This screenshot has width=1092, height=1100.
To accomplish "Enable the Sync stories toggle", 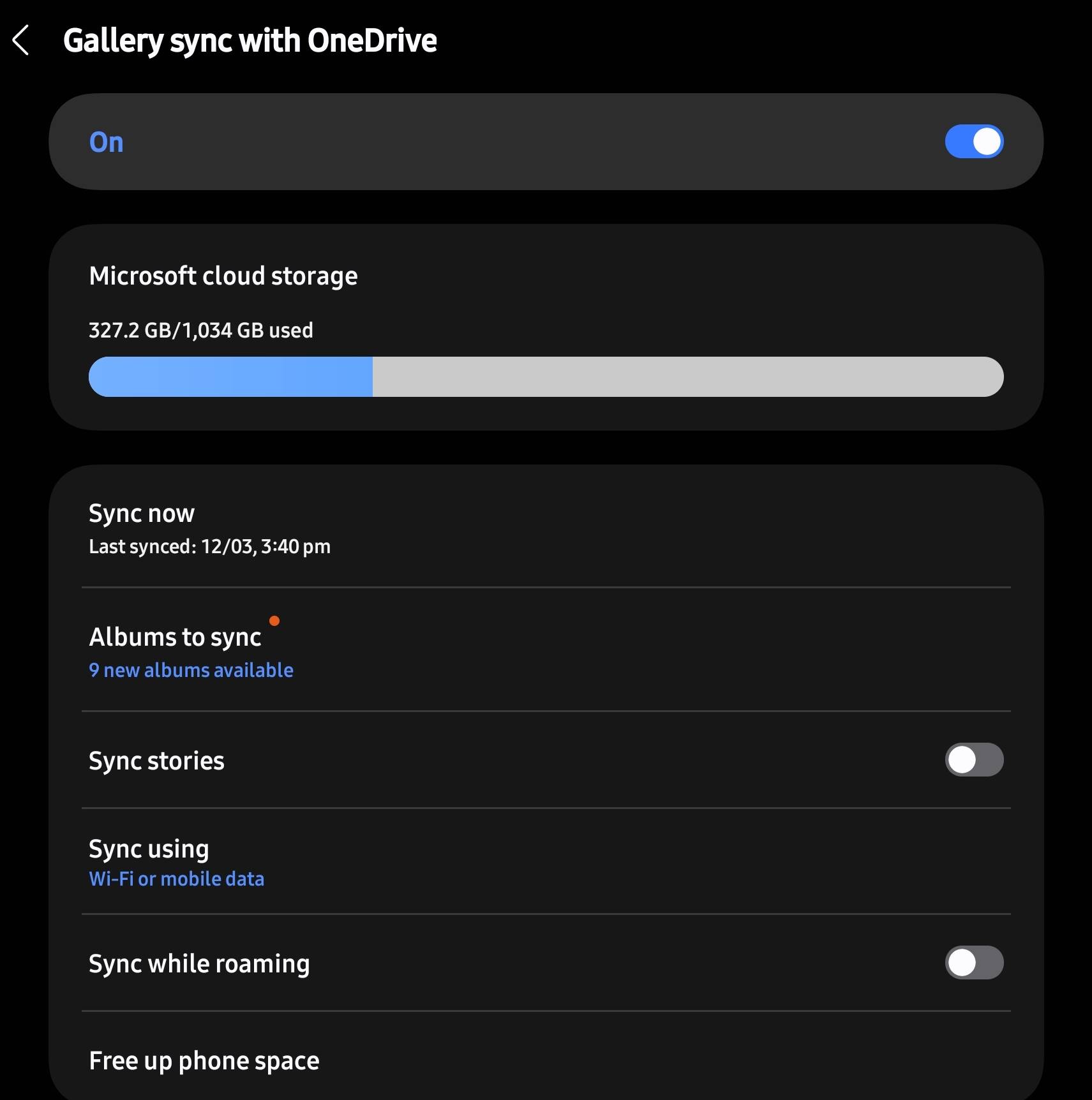I will [975, 760].
